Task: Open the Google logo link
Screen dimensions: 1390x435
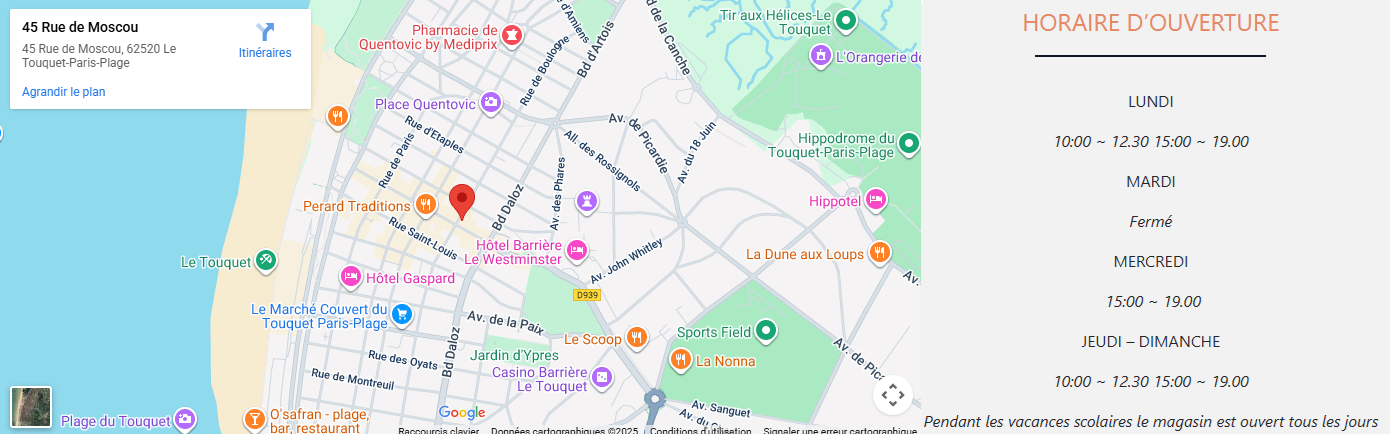Action: coord(462,413)
